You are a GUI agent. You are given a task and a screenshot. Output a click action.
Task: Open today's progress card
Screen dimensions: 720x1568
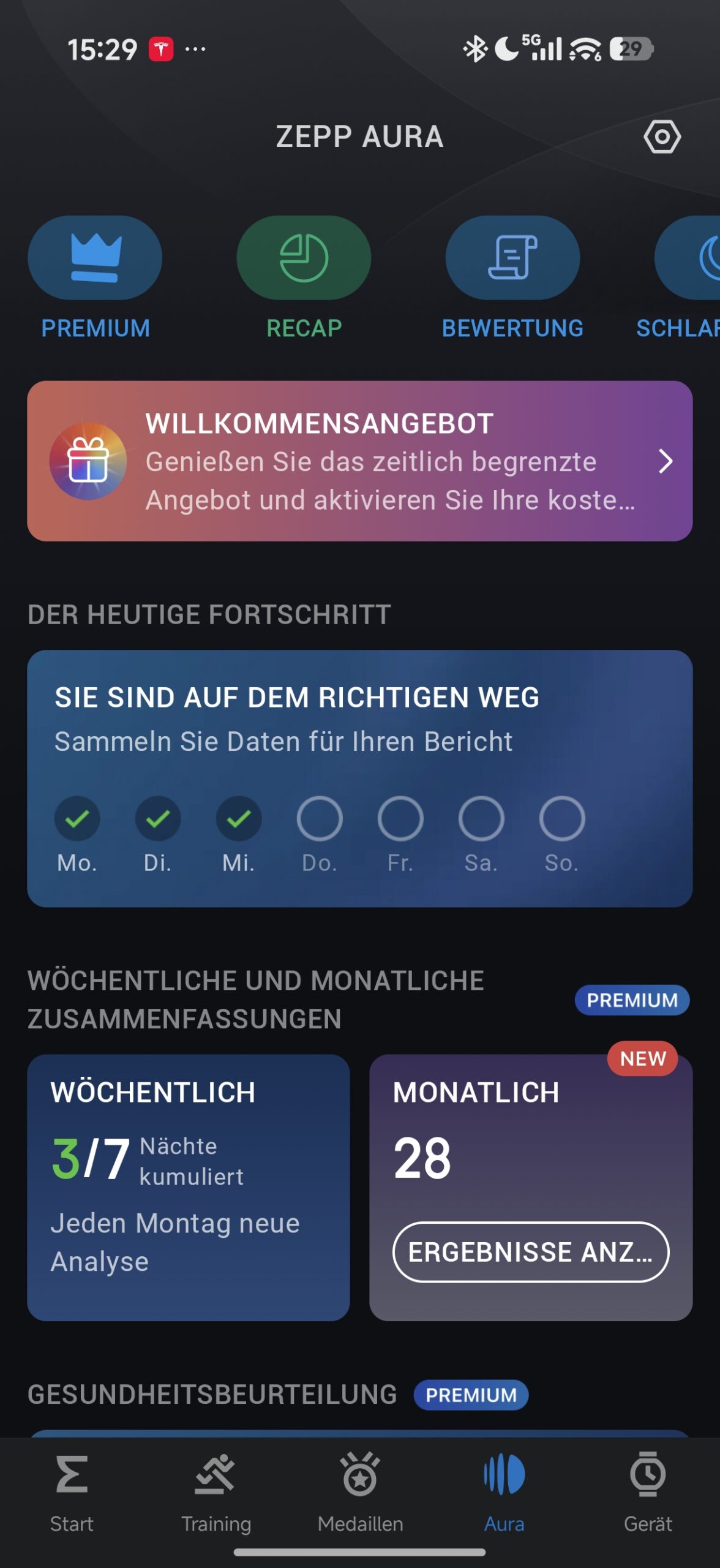[x=360, y=778]
